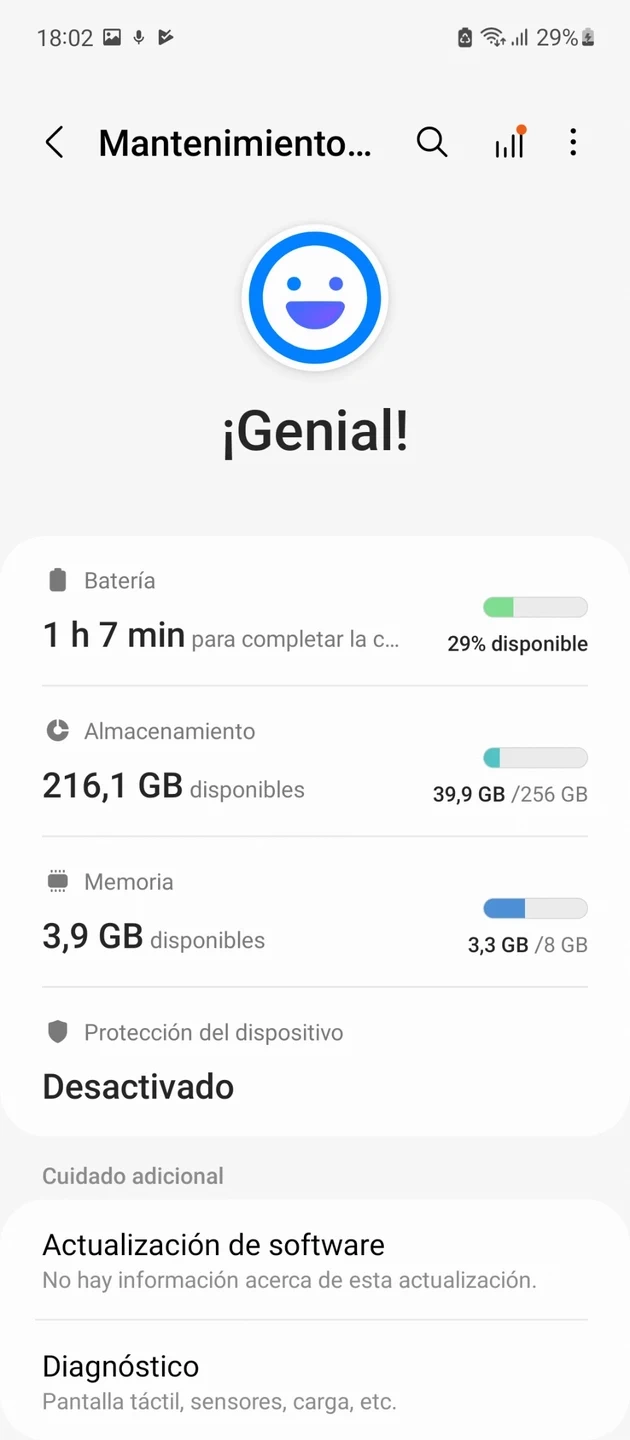Image resolution: width=630 pixels, height=1440 pixels.
Task: Open the search icon
Action: coord(432,143)
